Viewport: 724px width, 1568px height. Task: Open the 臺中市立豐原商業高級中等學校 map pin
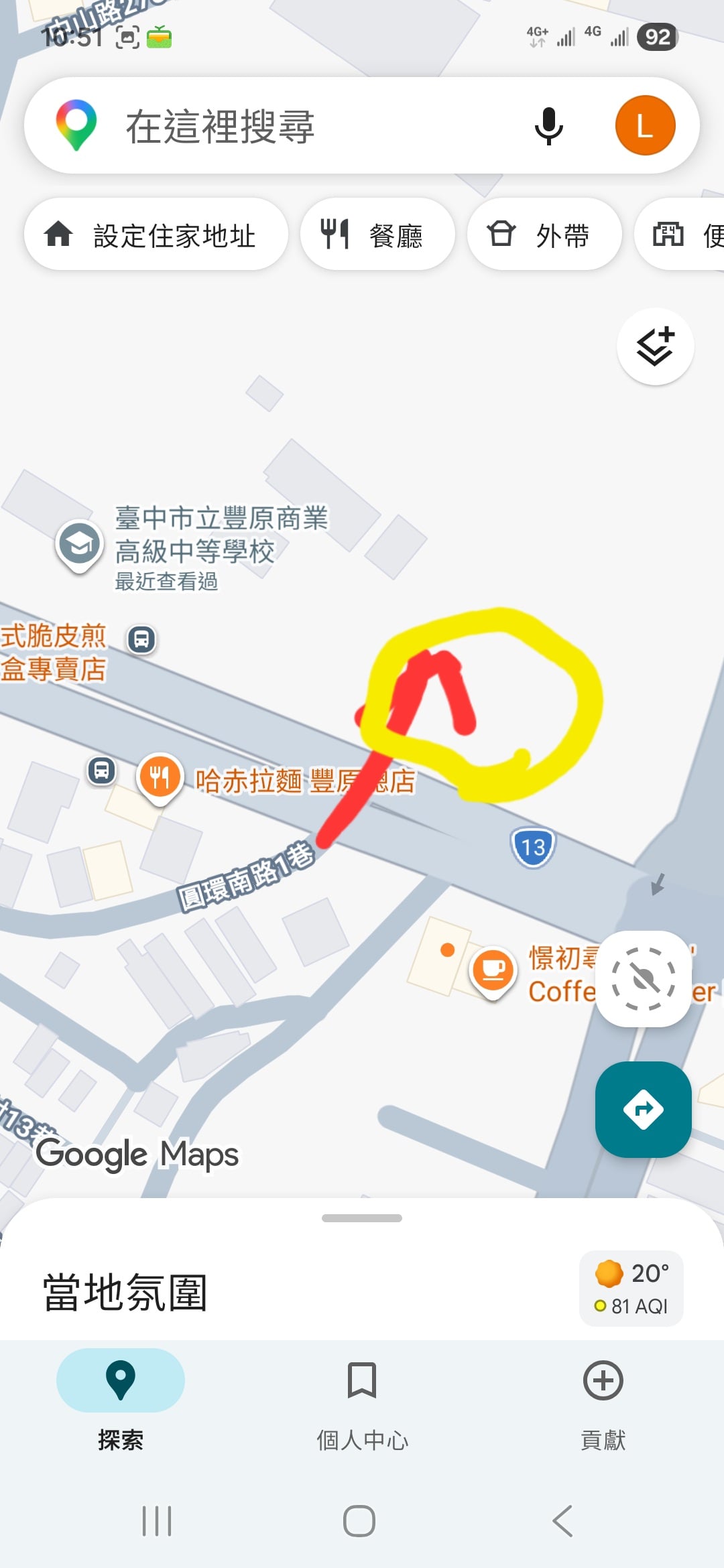79,544
